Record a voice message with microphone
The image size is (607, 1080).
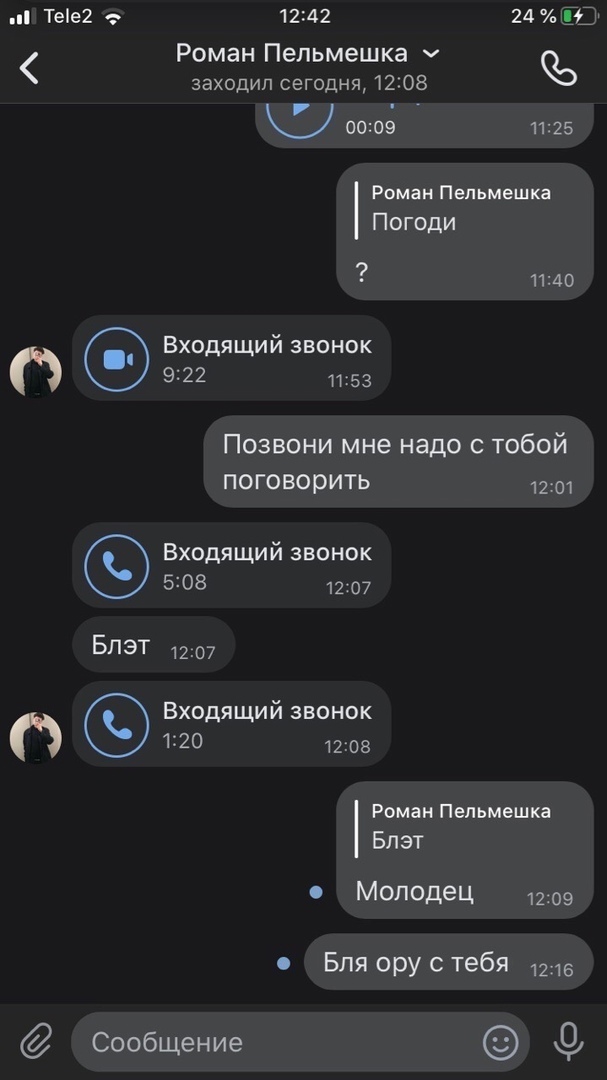[569, 1042]
